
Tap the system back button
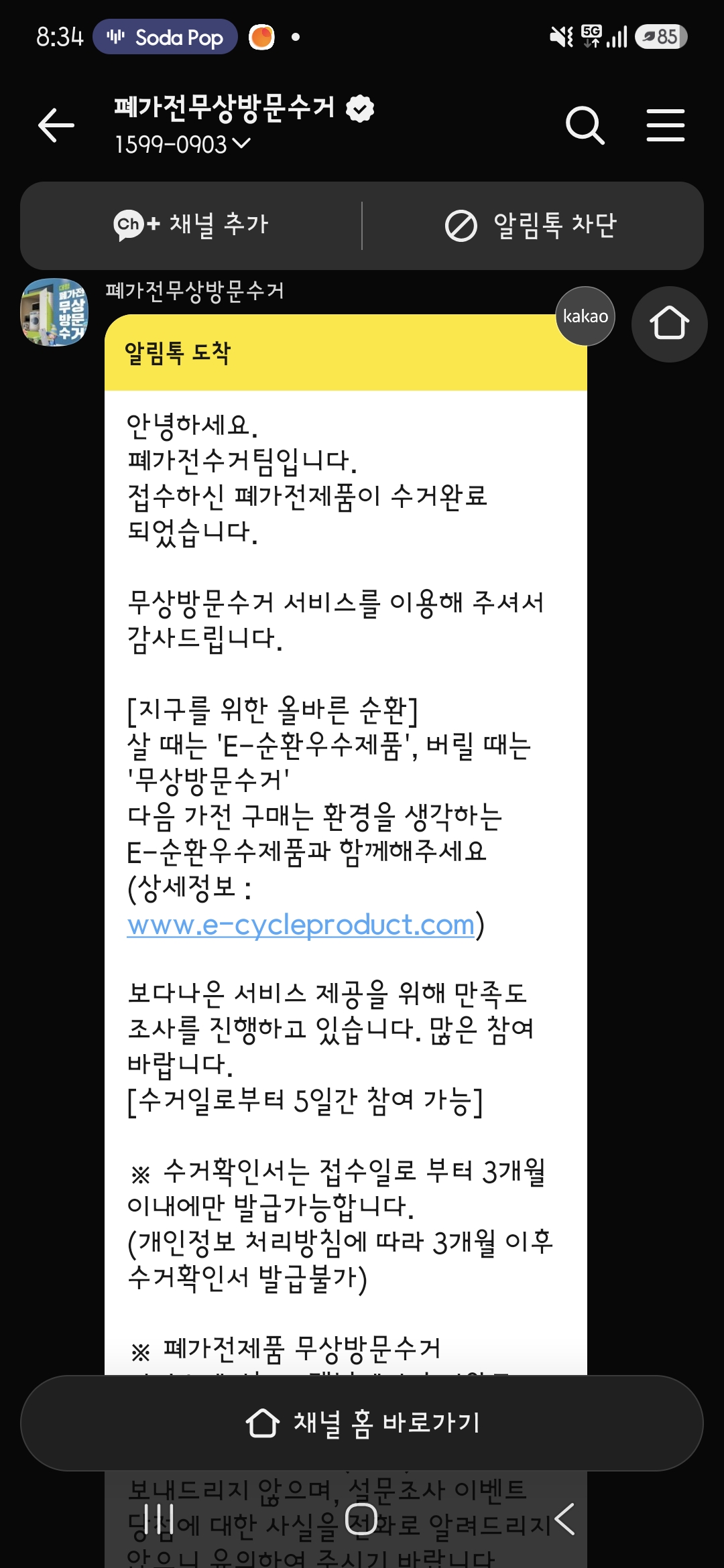pyautogui.click(x=564, y=1518)
